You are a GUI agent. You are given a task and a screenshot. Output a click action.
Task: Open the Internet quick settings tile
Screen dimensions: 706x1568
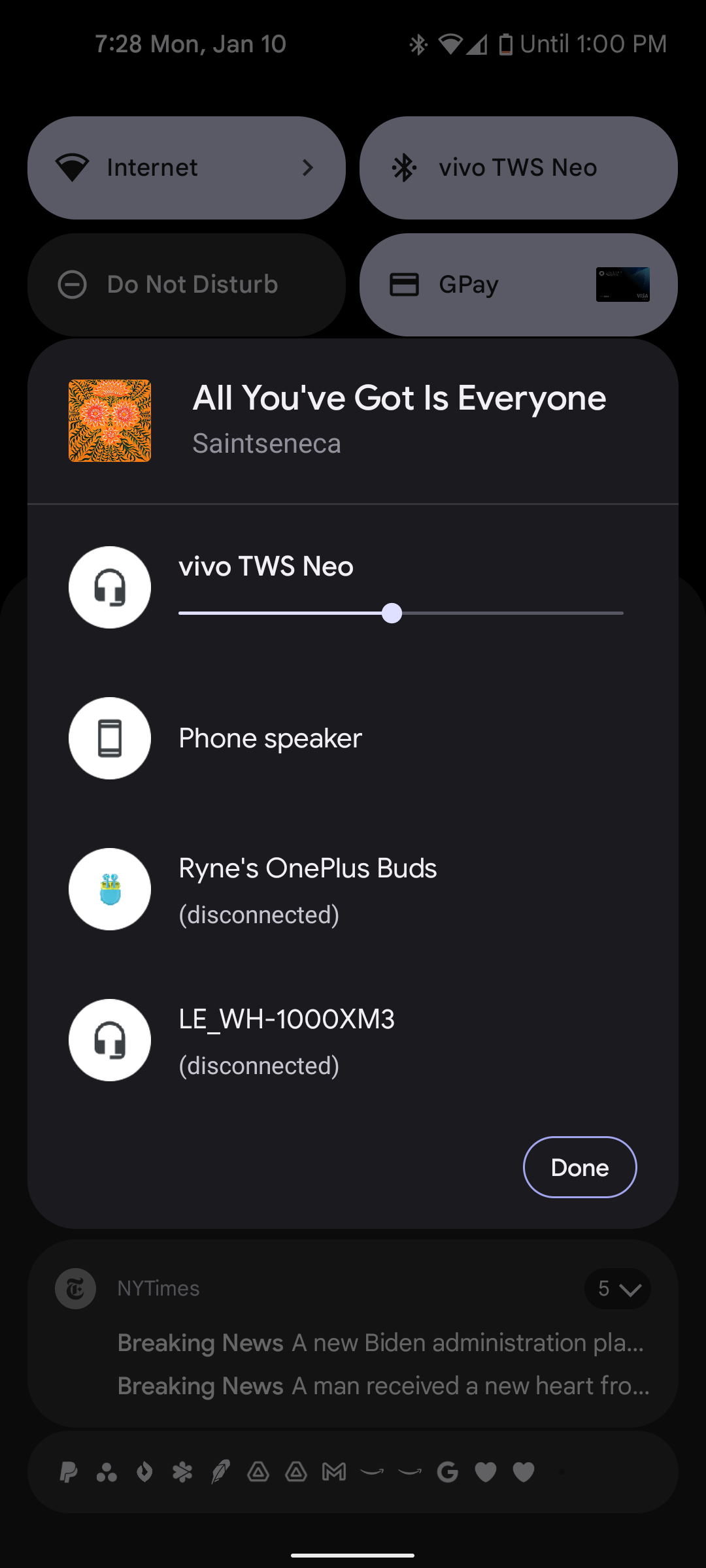pyautogui.click(x=186, y=168)
